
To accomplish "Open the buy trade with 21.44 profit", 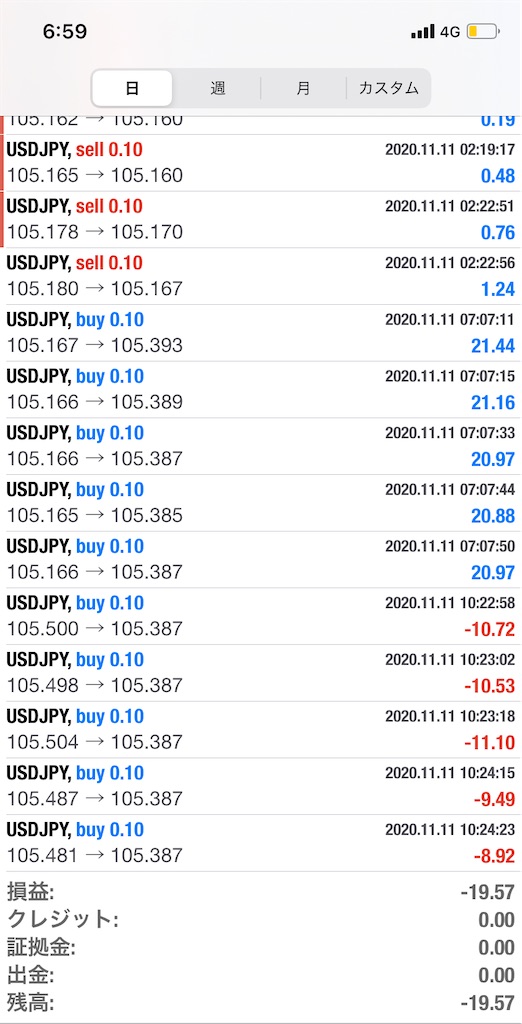I will [x=261, y=333].
